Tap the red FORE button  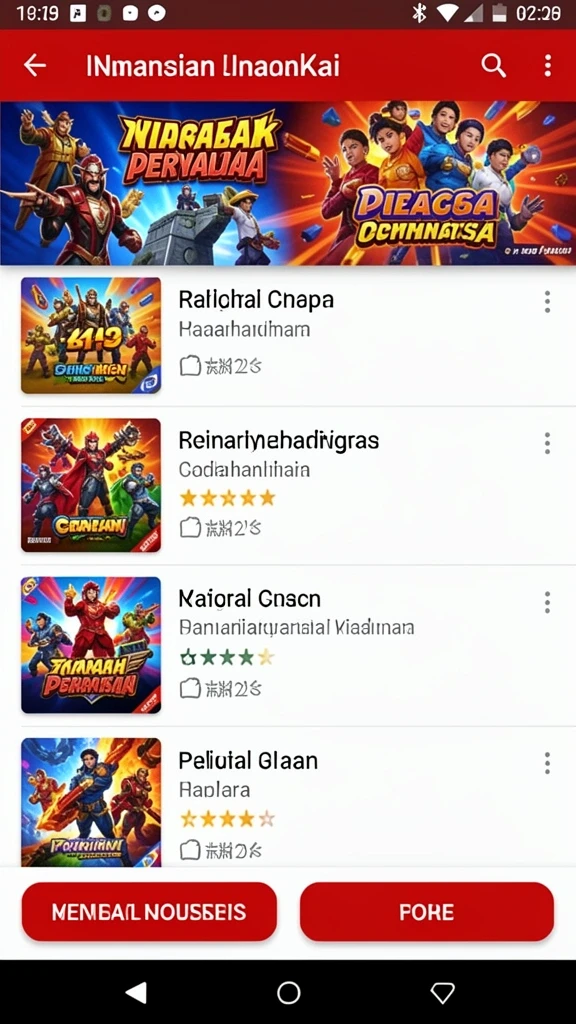click(426, 912)
